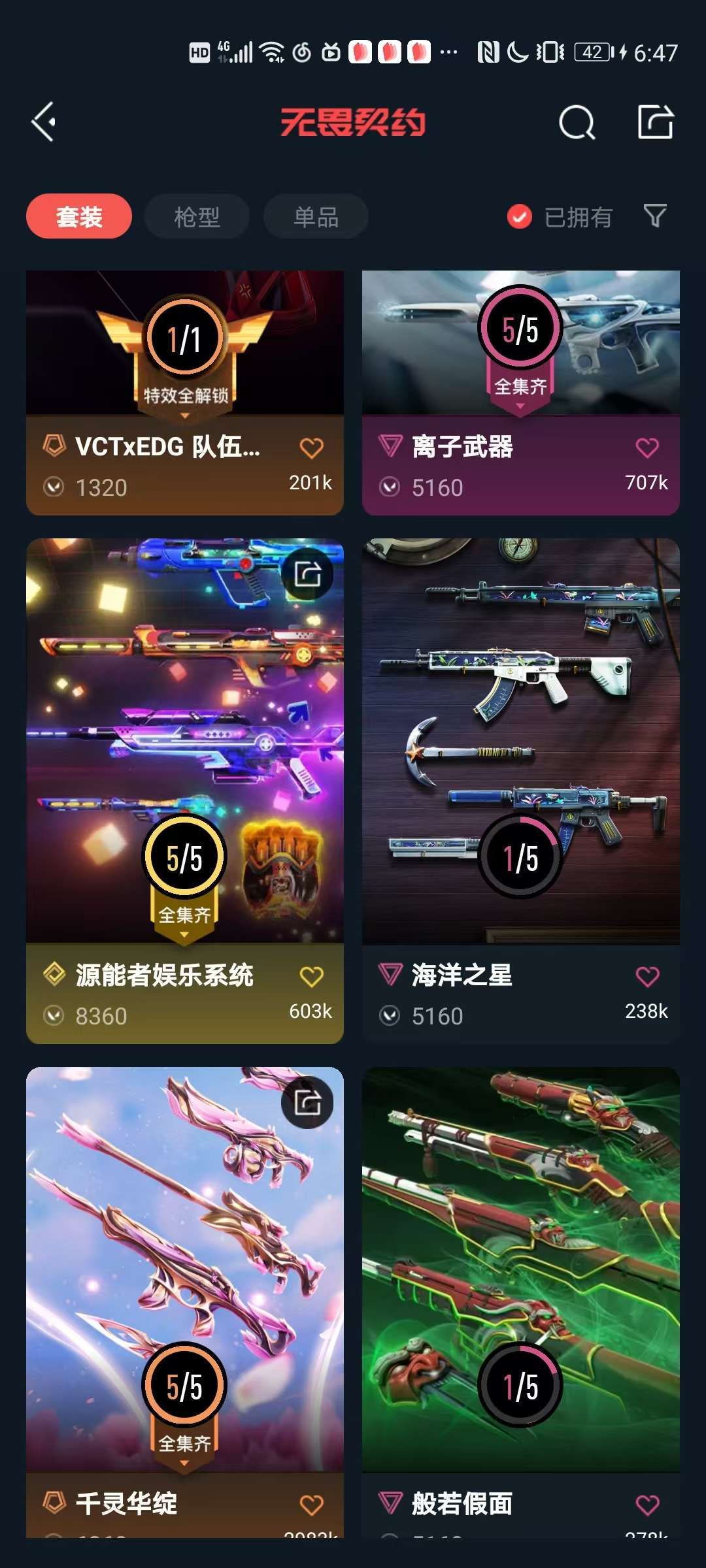This screenshot has width=706, height=1568.
Task: Like the 离子武器 bundle
Action: [647, 448]
